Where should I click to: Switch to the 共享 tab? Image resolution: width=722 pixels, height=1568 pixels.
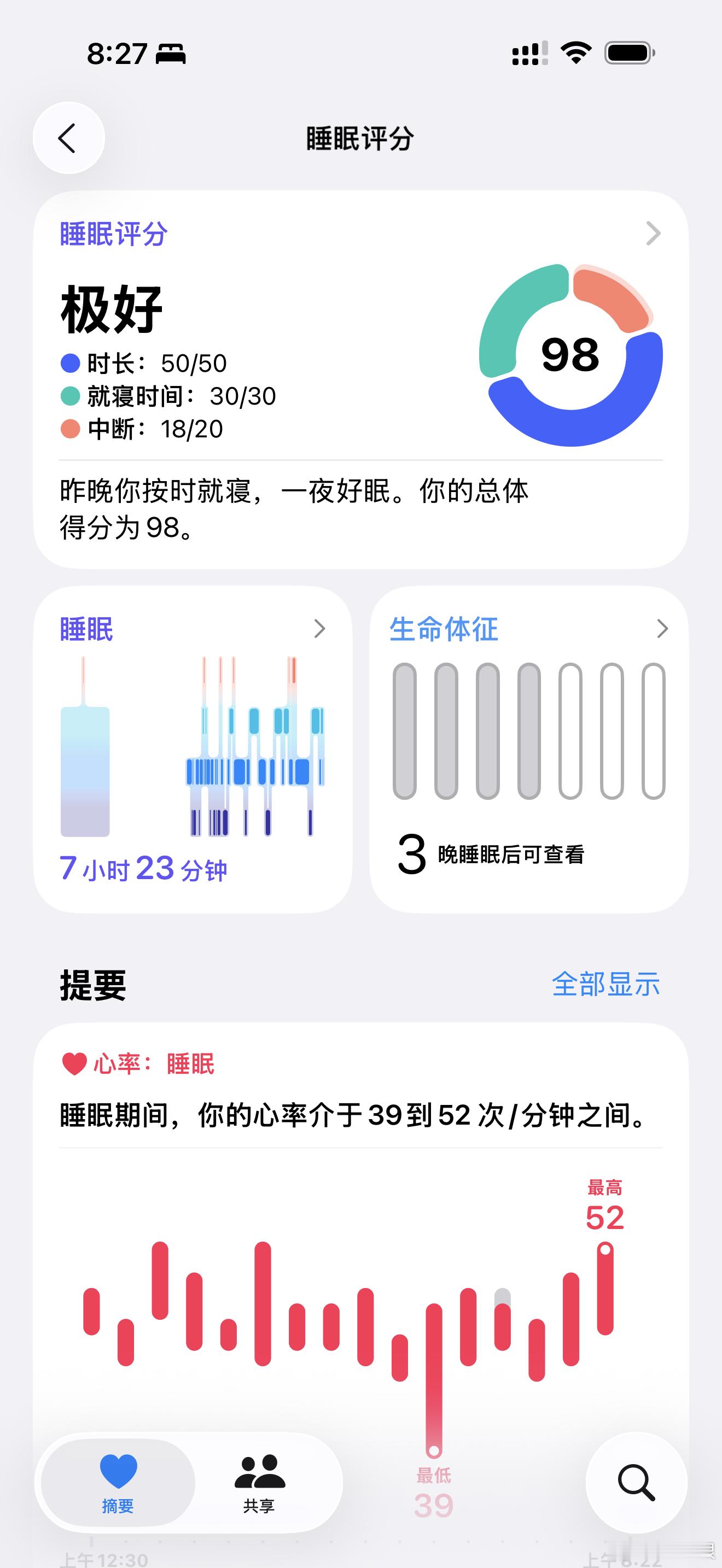coord(259,1483)
